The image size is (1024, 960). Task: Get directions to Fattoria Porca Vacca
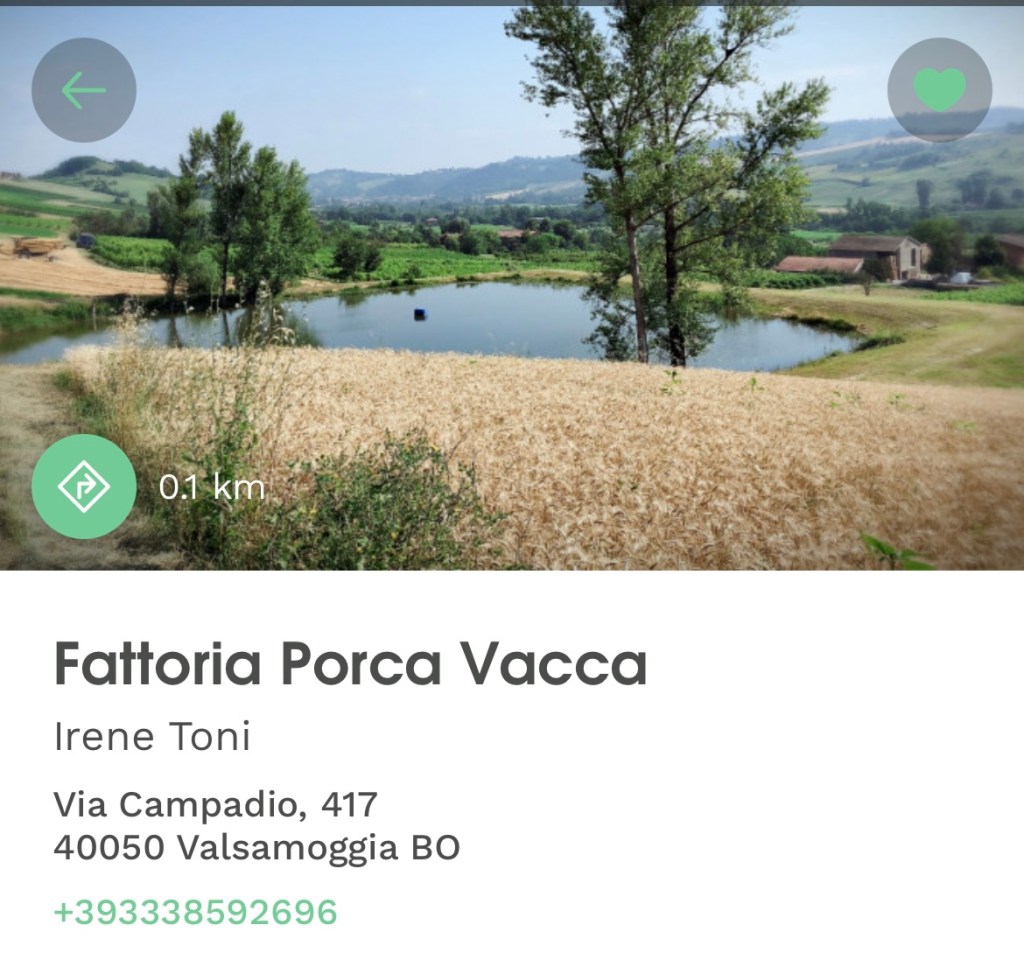pyautogui.click(x=84, y=487)
